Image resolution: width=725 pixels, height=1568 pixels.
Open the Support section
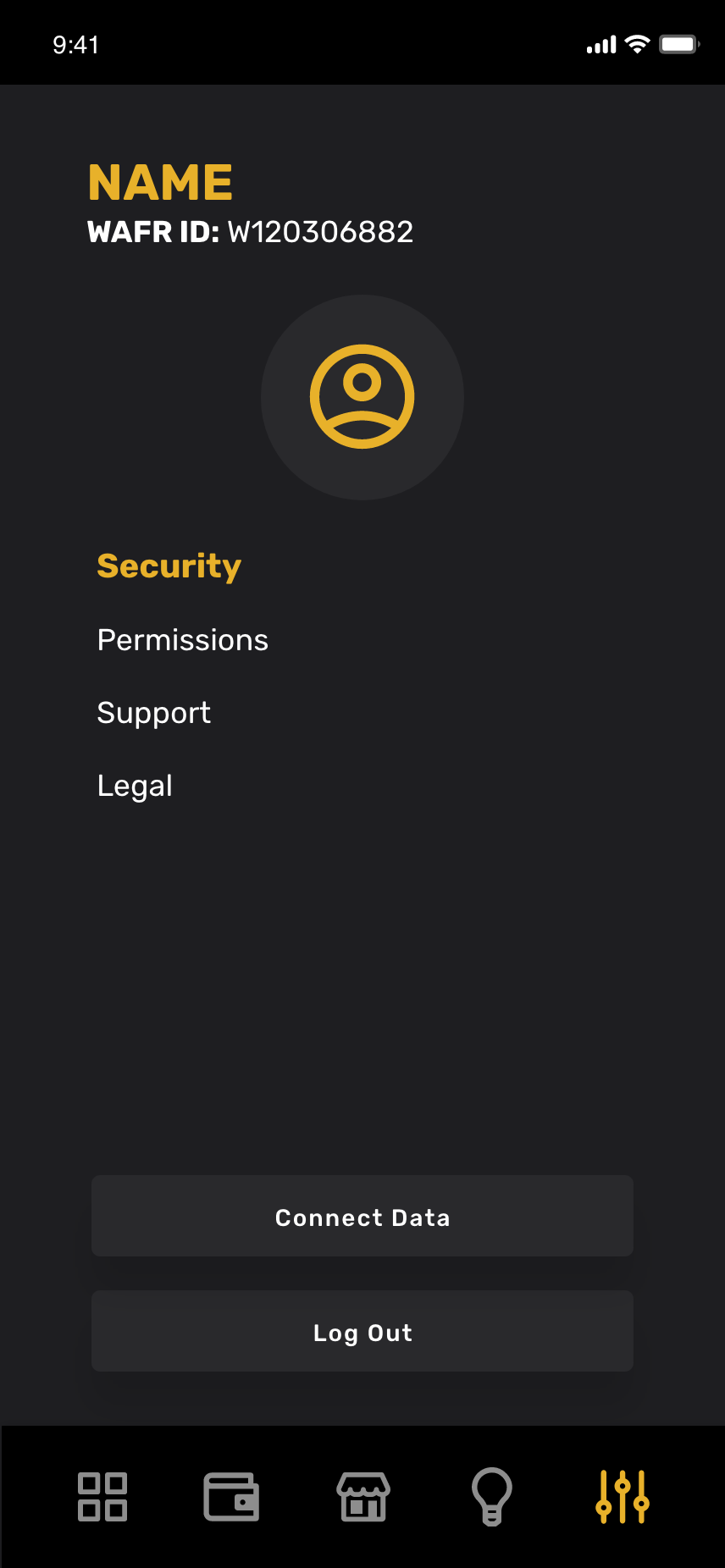point(154,714)
